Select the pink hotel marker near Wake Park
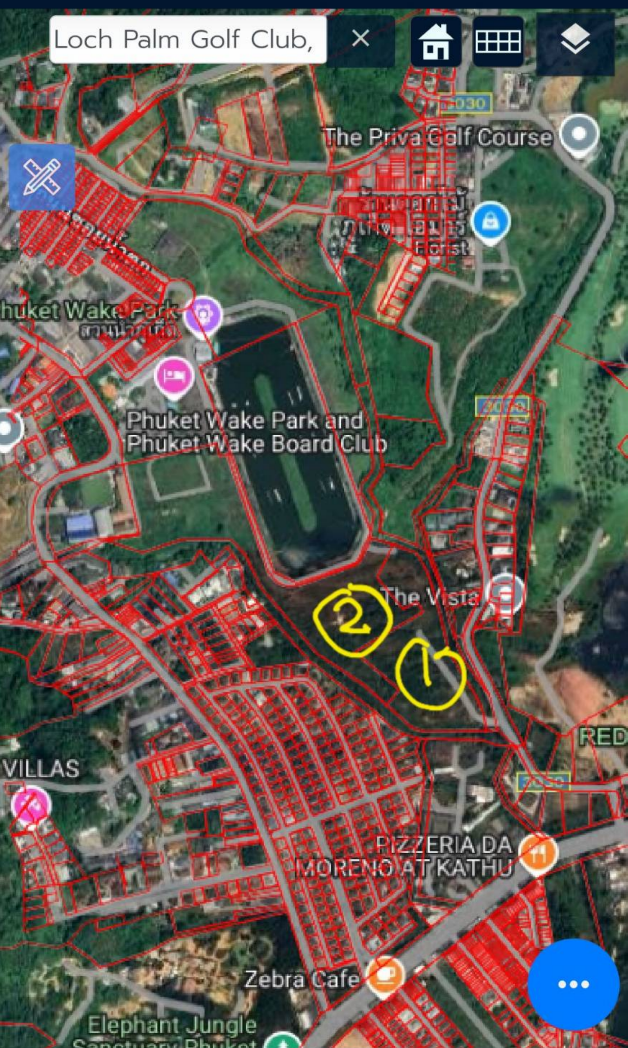 tap(174, 376)
